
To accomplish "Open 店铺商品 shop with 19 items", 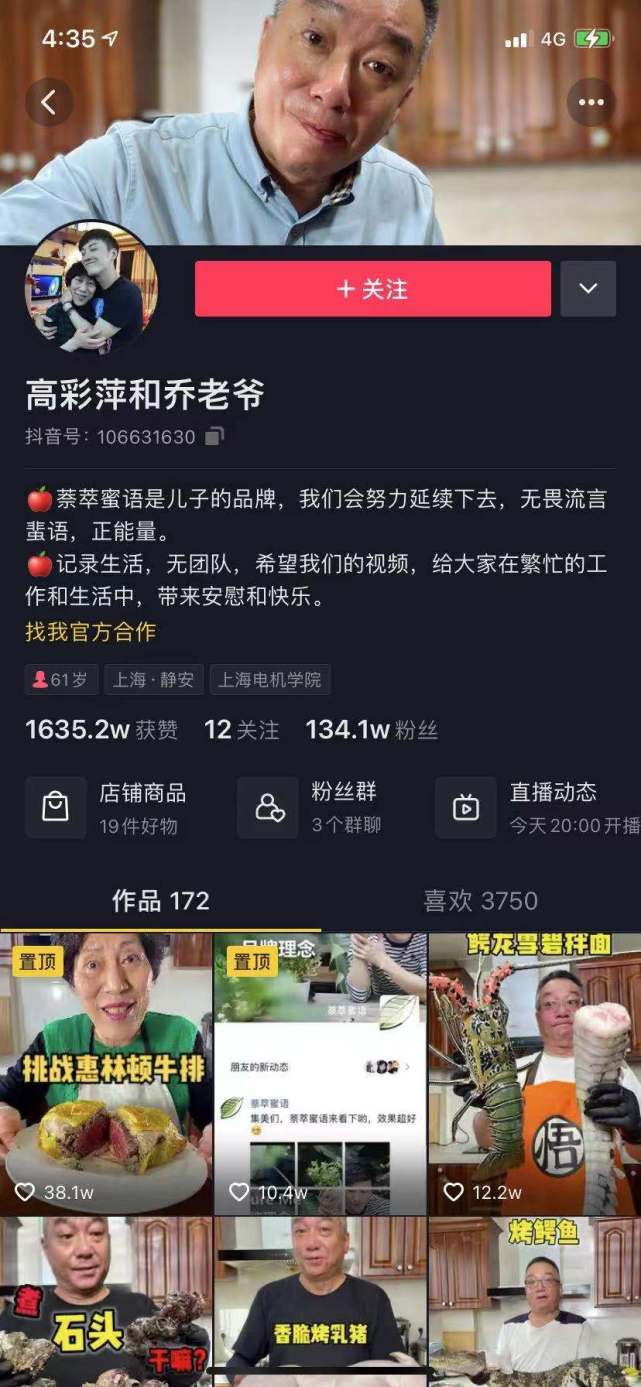I will 108,807.
